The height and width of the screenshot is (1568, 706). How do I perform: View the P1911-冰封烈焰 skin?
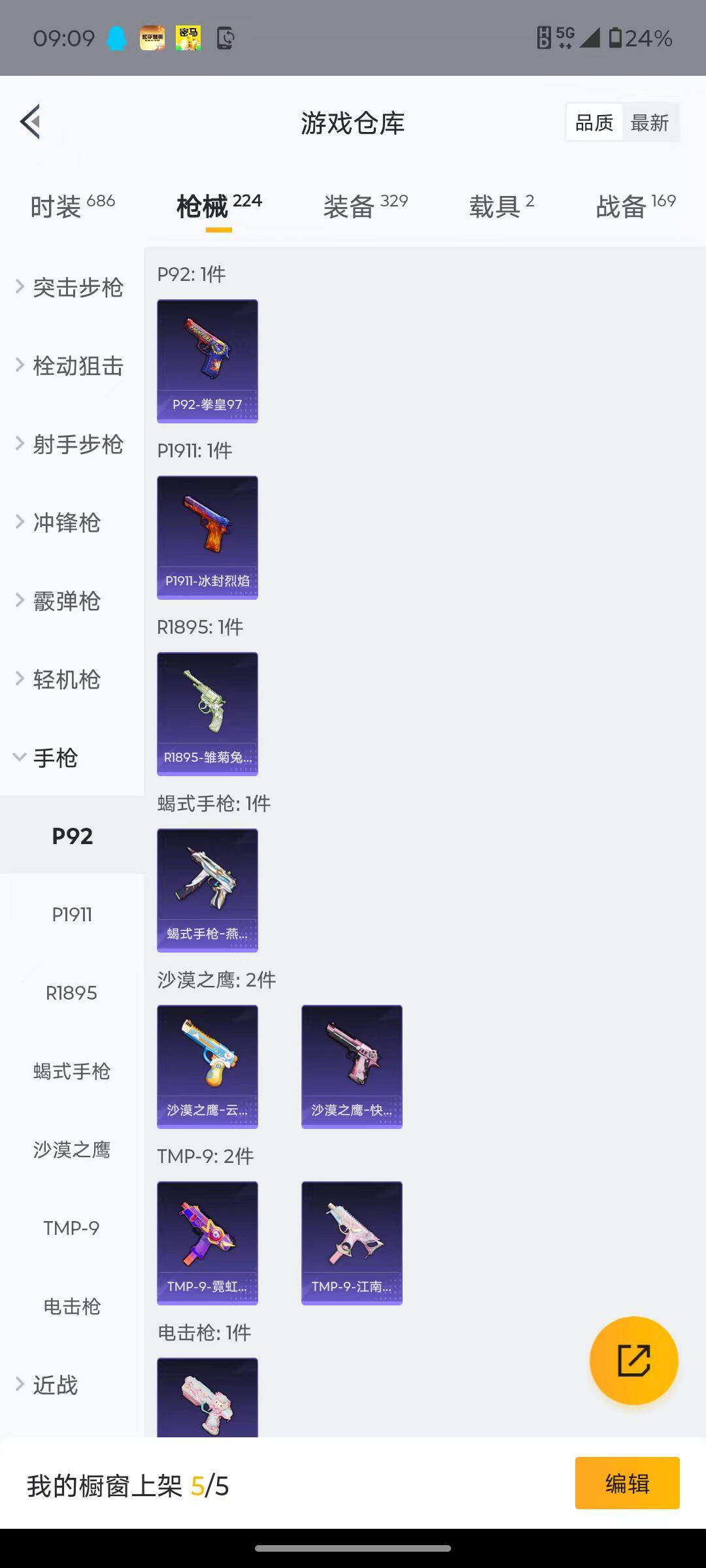coord(207,536)
